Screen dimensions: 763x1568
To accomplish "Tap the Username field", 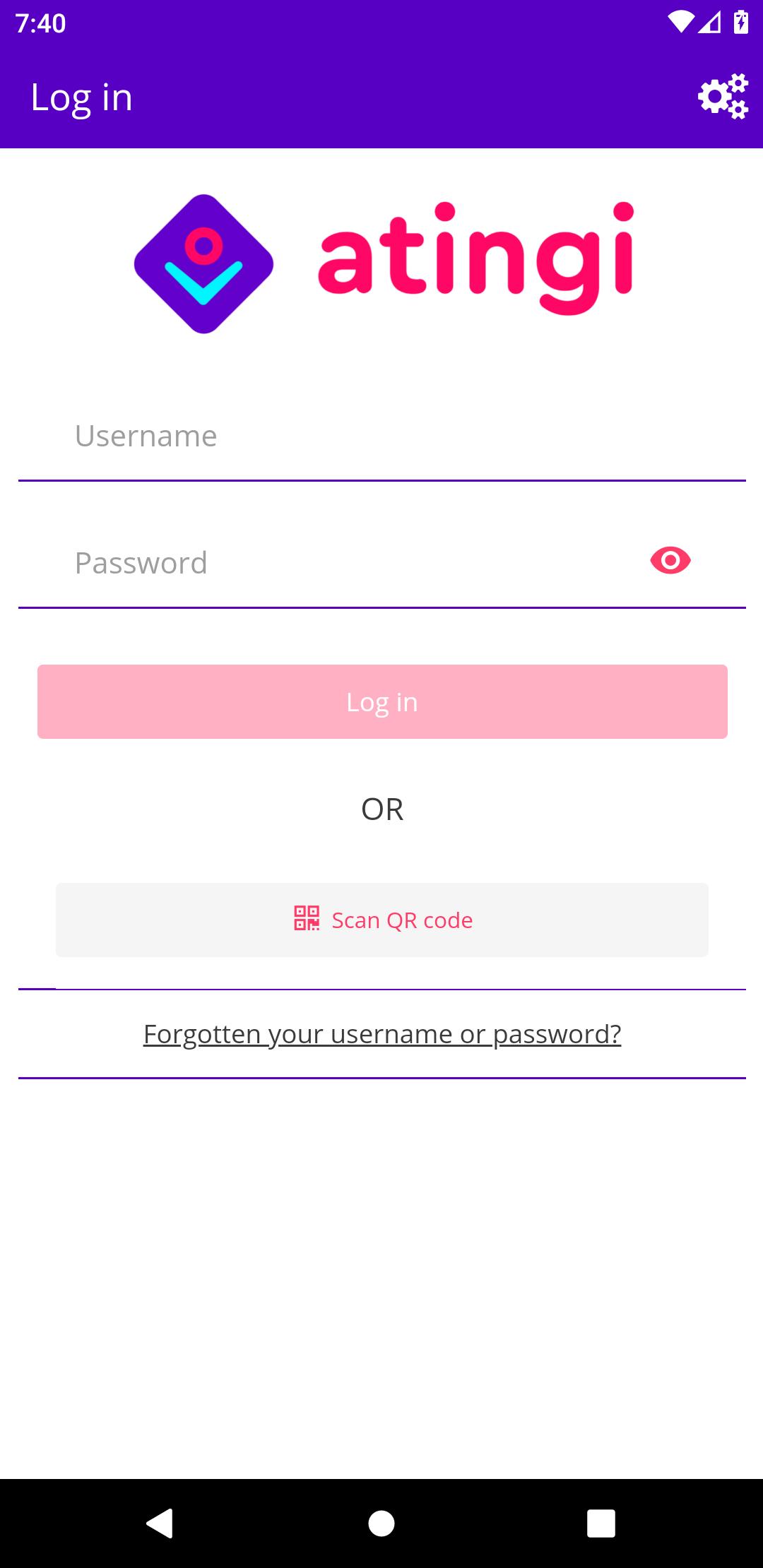I will 381,436.
